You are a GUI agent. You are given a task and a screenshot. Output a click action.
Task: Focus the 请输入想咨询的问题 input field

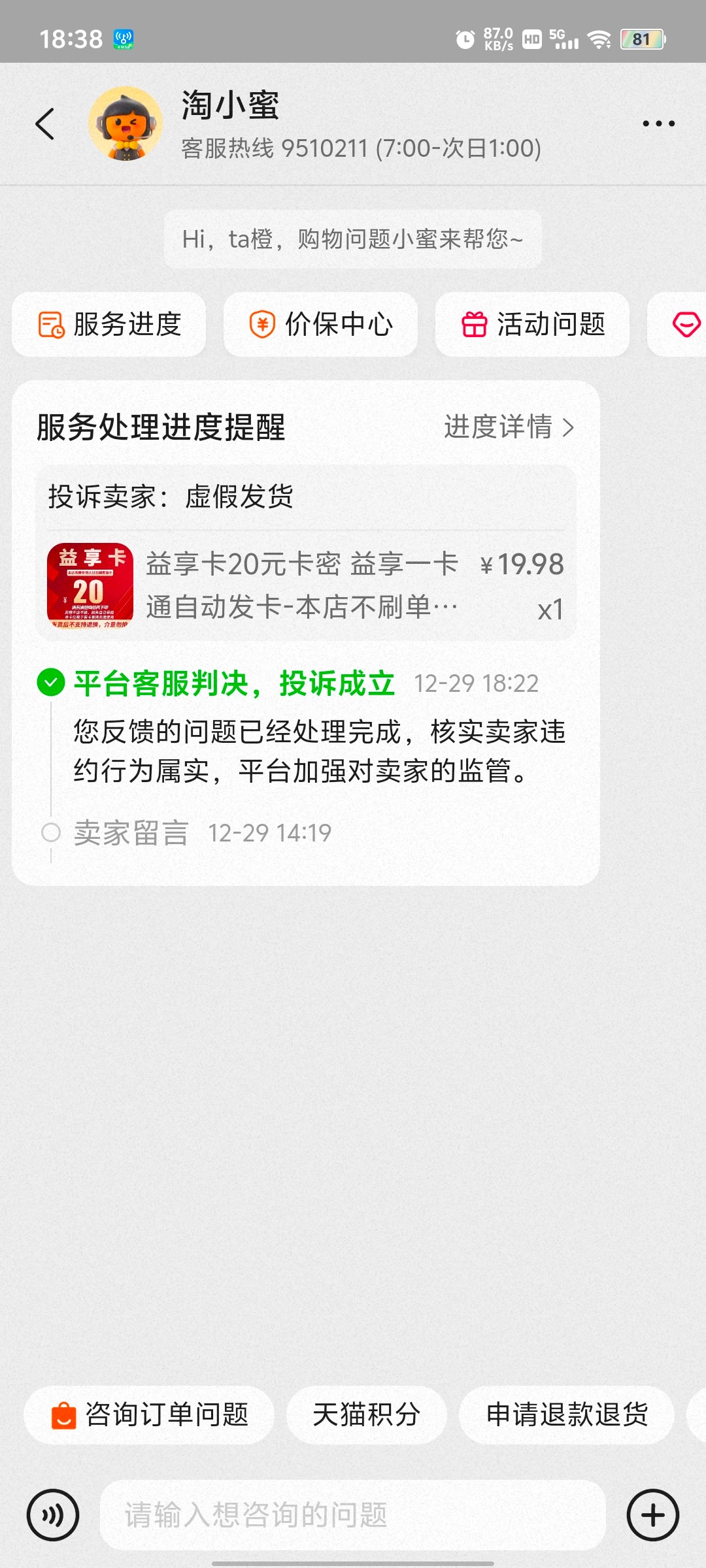353,1515
